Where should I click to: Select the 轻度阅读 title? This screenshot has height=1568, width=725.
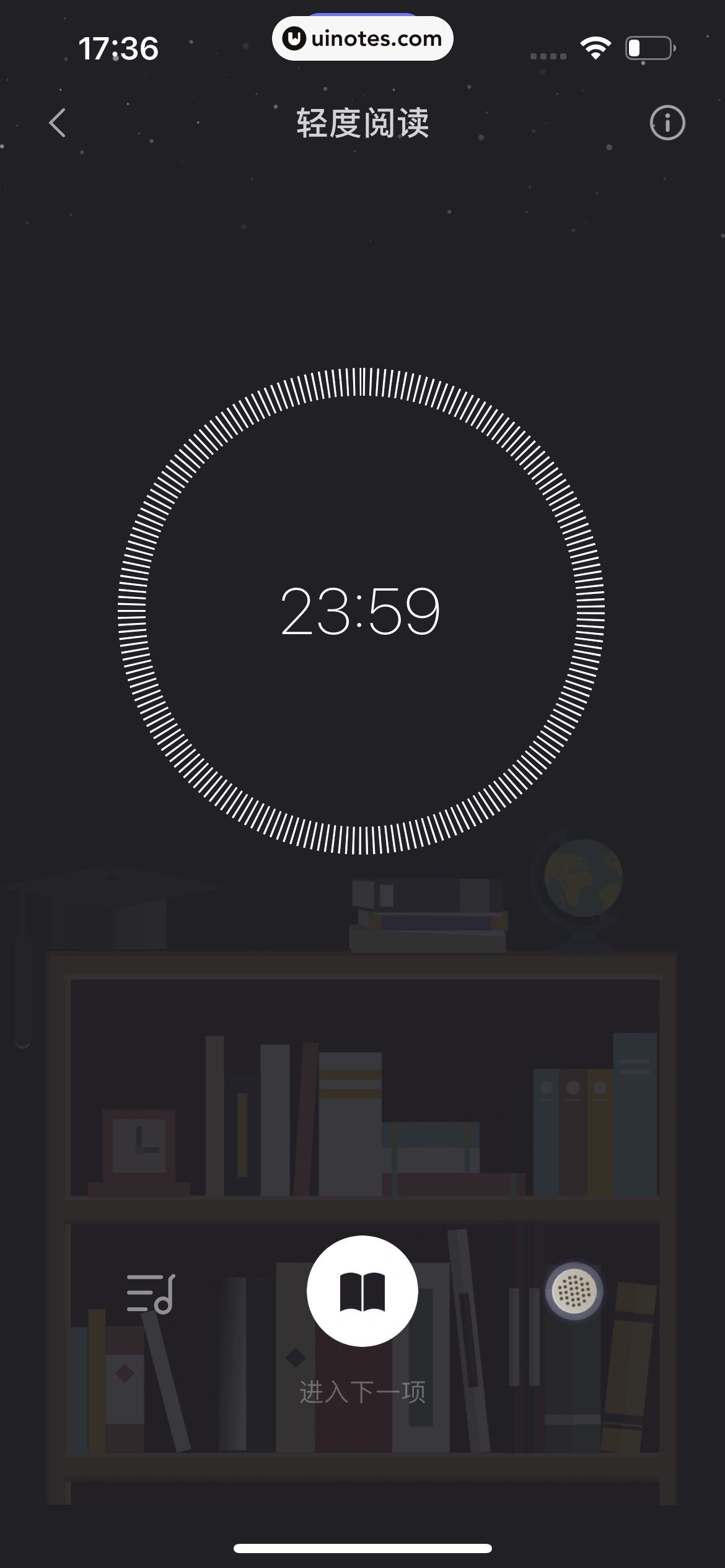(x=362, y=122)
